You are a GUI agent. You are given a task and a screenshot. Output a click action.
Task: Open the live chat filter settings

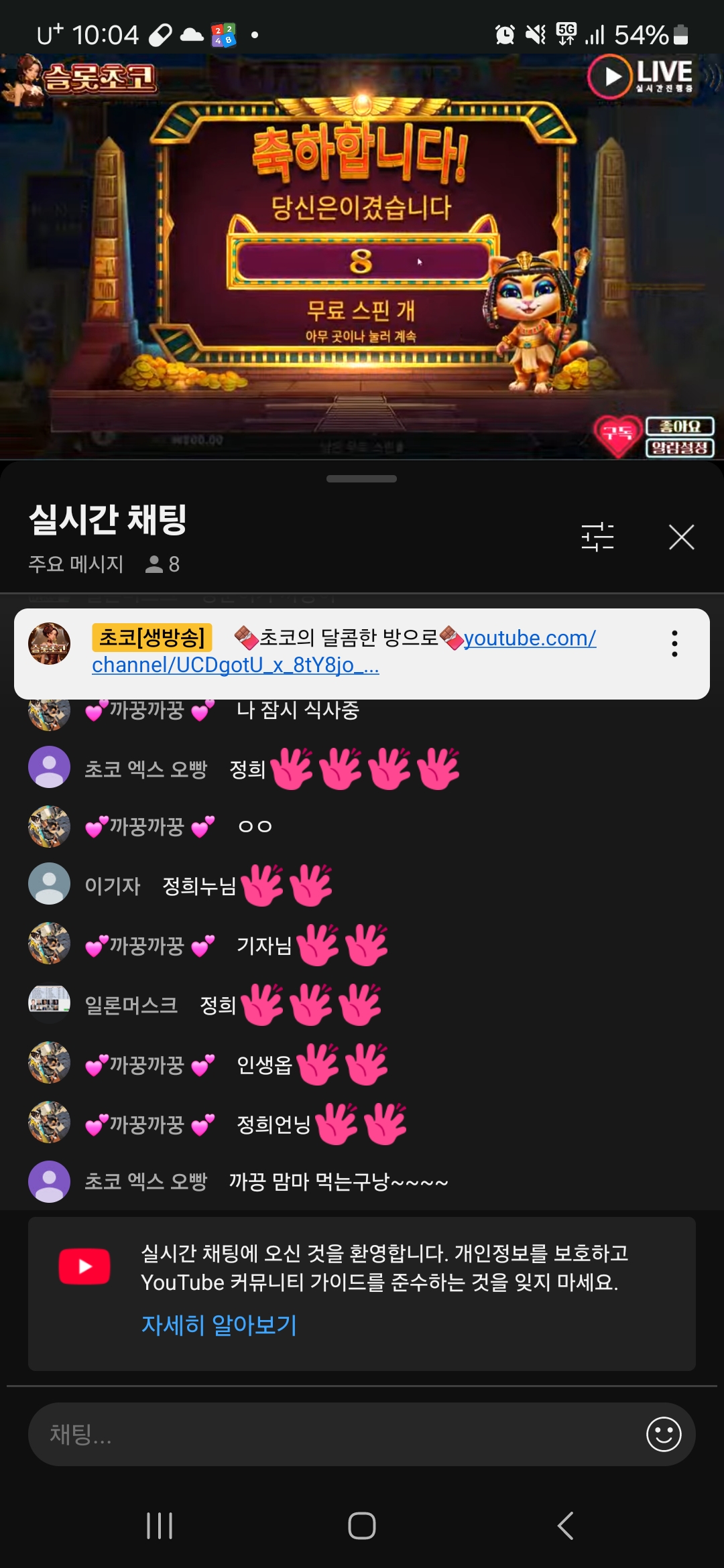[x=597, y=537]
